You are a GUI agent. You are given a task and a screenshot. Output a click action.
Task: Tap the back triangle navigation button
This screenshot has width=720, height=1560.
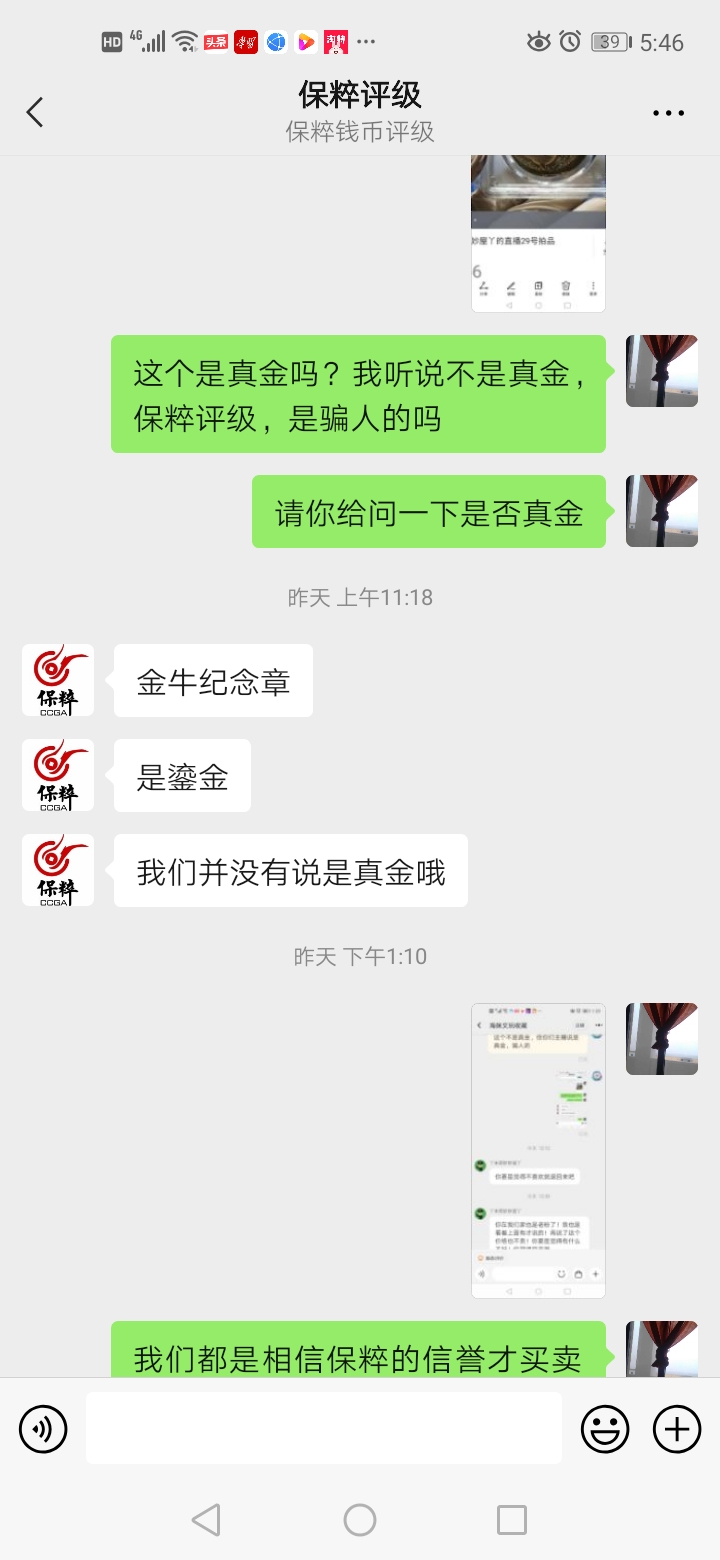[x=205, y=1518]
